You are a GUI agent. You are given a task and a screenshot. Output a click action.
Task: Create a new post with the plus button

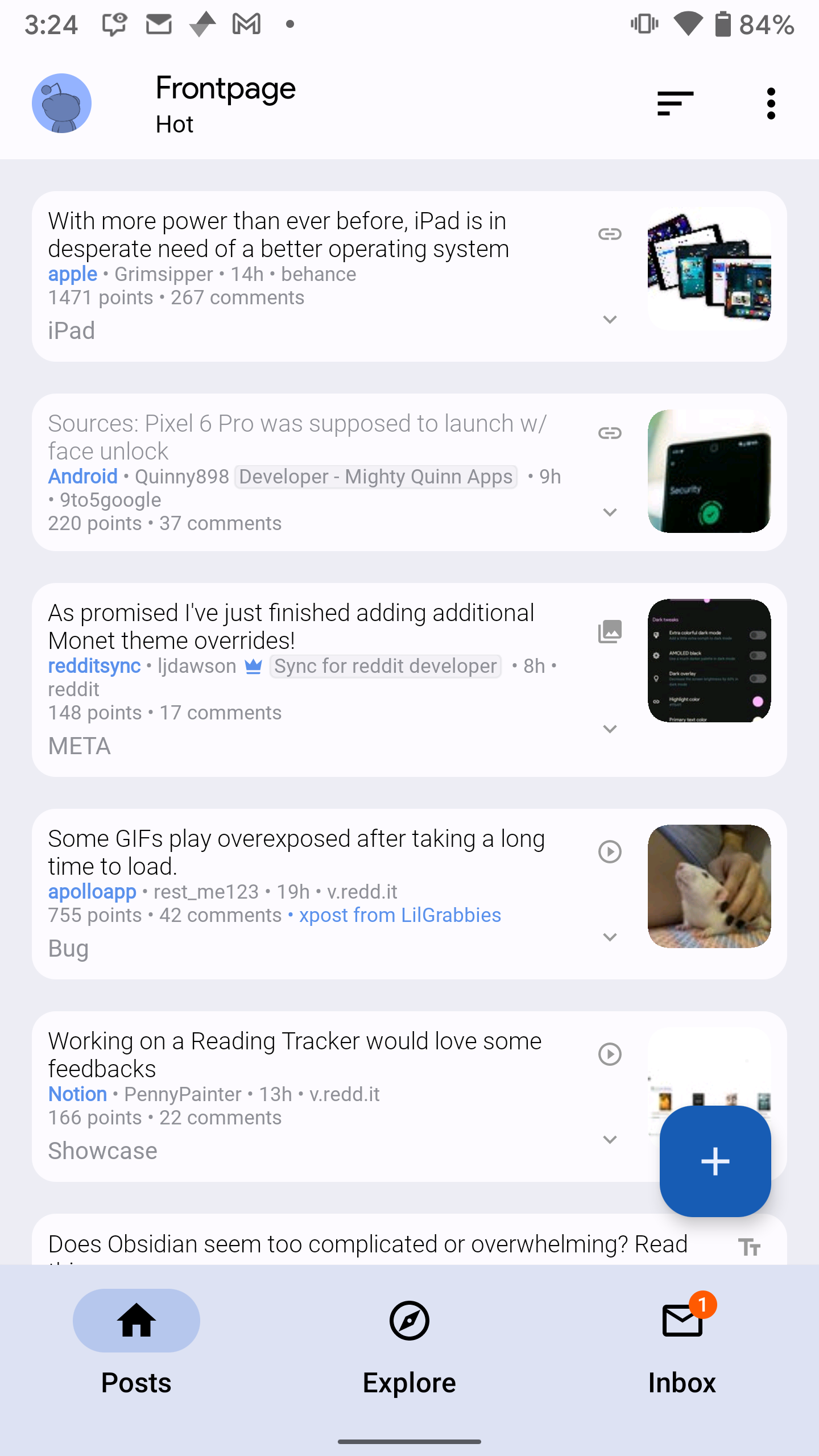coord(715,1161)
